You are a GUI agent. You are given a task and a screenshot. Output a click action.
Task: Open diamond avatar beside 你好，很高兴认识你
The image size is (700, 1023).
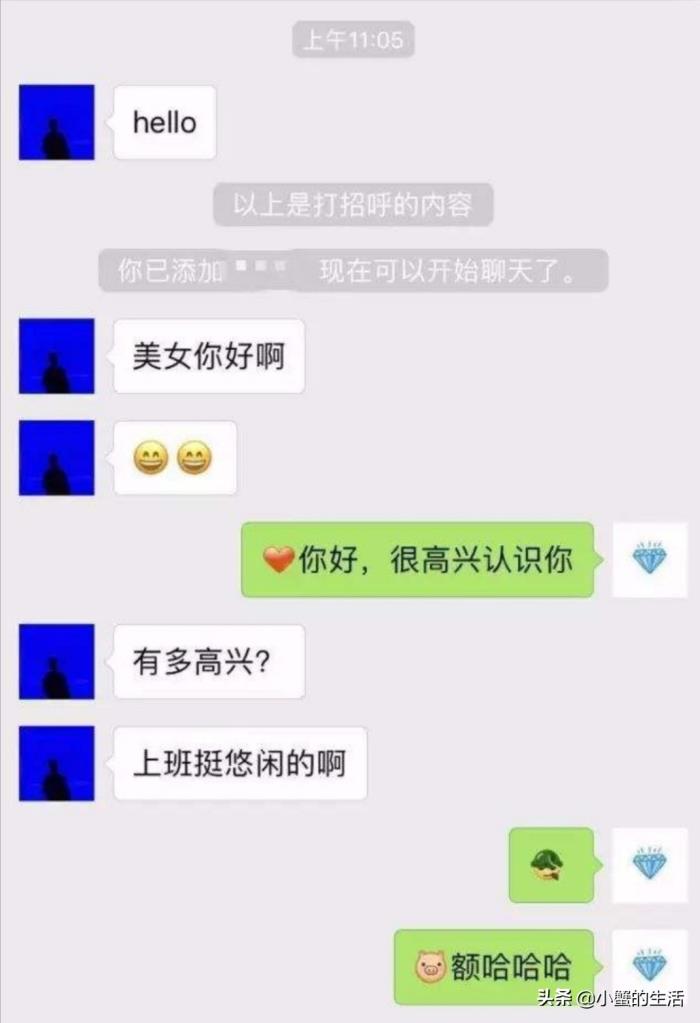pos(649,559)
